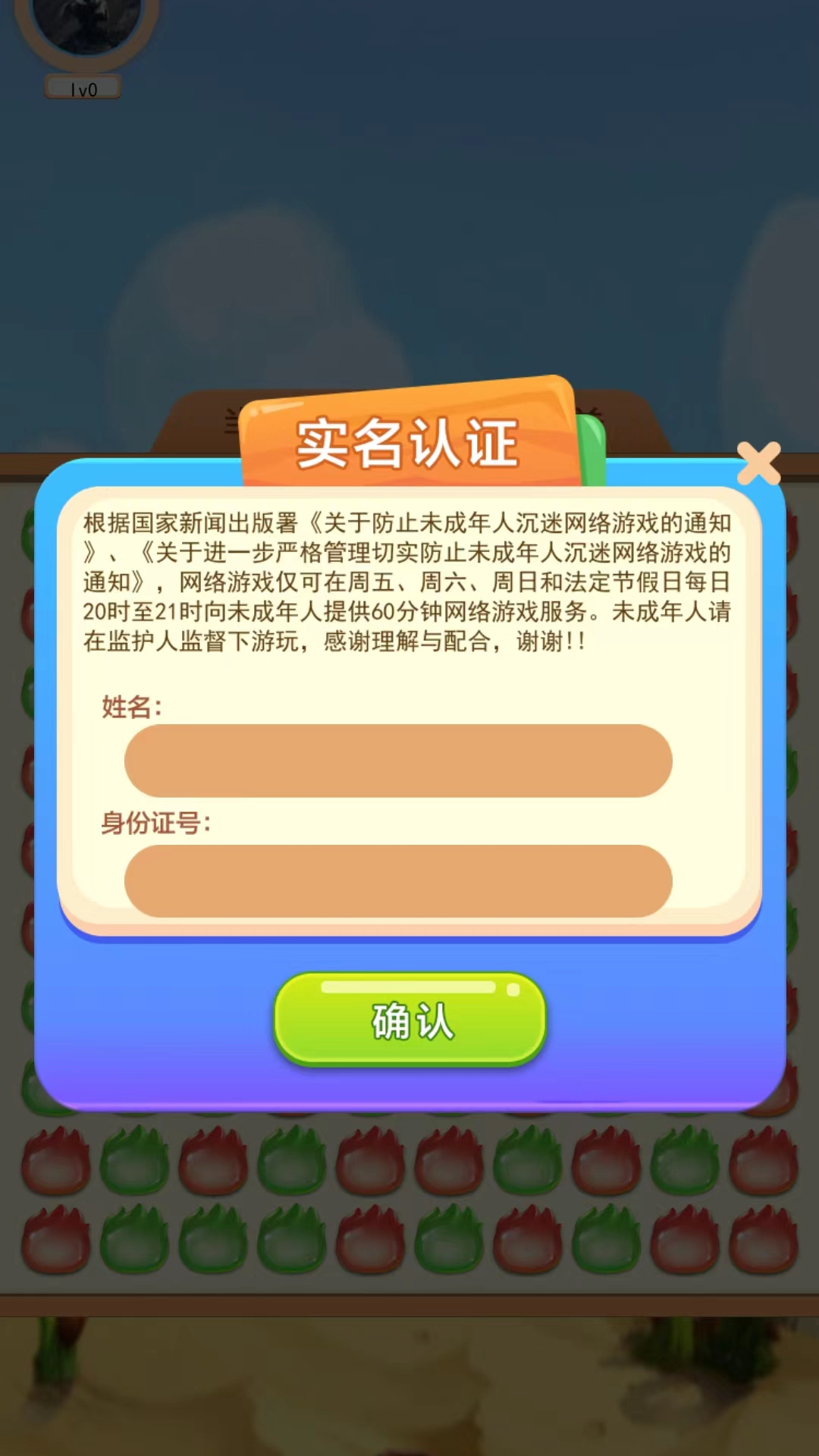
Task: Tap the 姓名 name input field
Action: click(398, 761)
